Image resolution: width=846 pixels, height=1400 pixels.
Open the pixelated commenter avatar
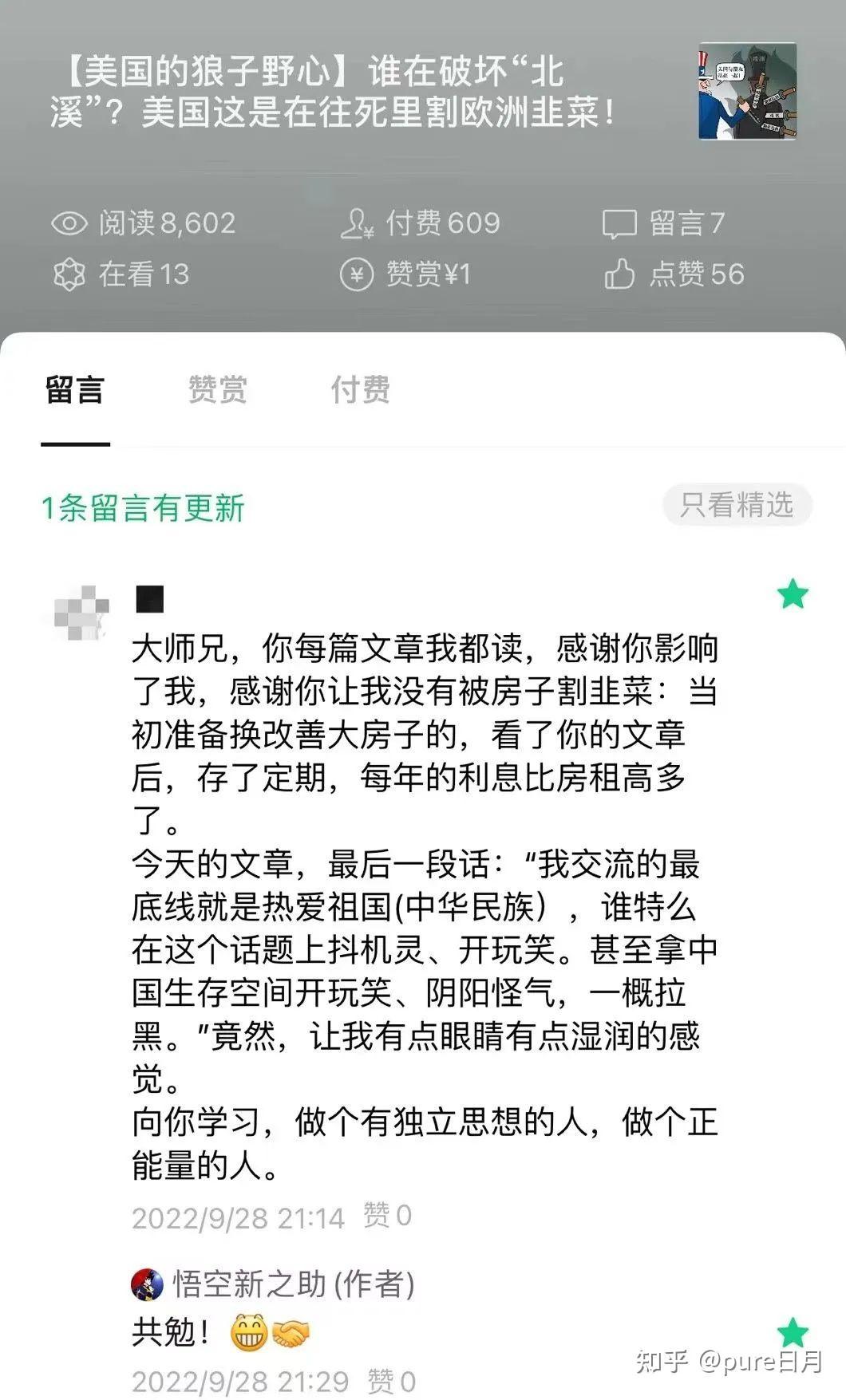81,613
